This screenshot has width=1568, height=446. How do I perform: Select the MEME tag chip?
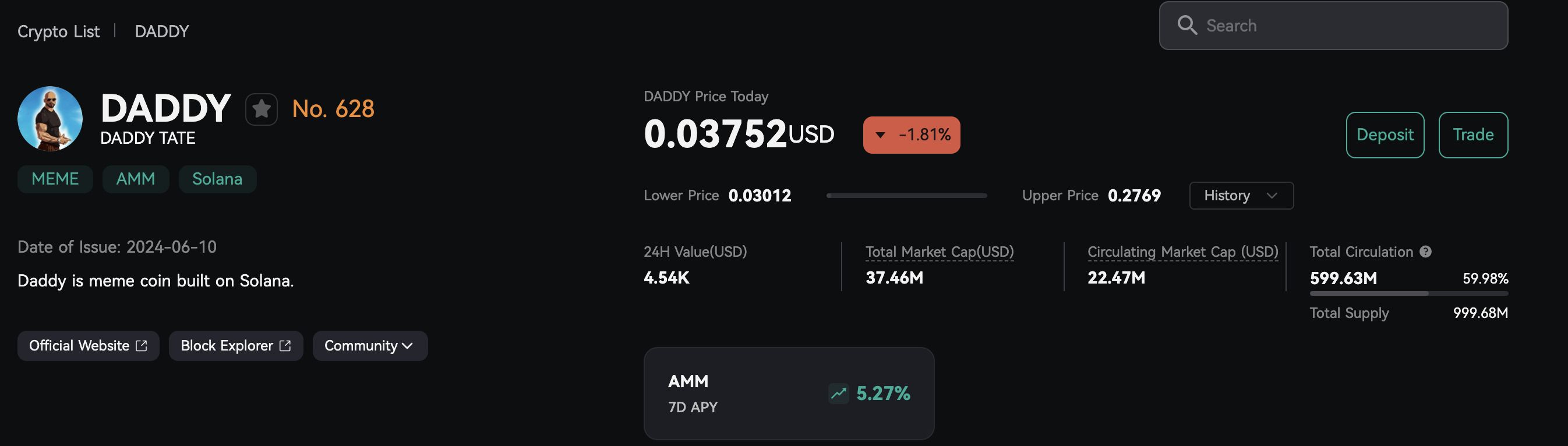(55, 179)
